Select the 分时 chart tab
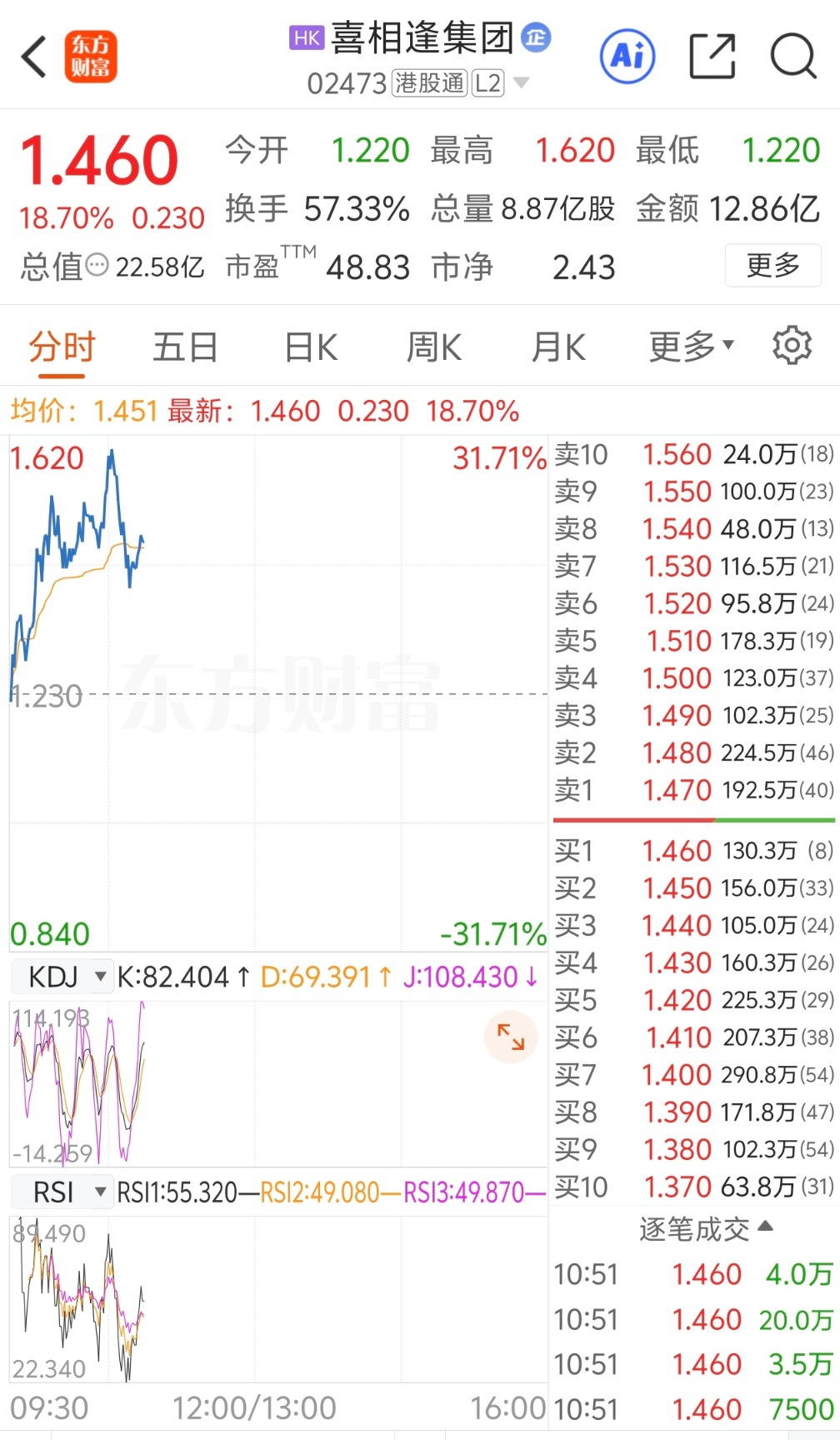Image resolution: width=840 pixels, height=1440 pixels. (62, 347)
